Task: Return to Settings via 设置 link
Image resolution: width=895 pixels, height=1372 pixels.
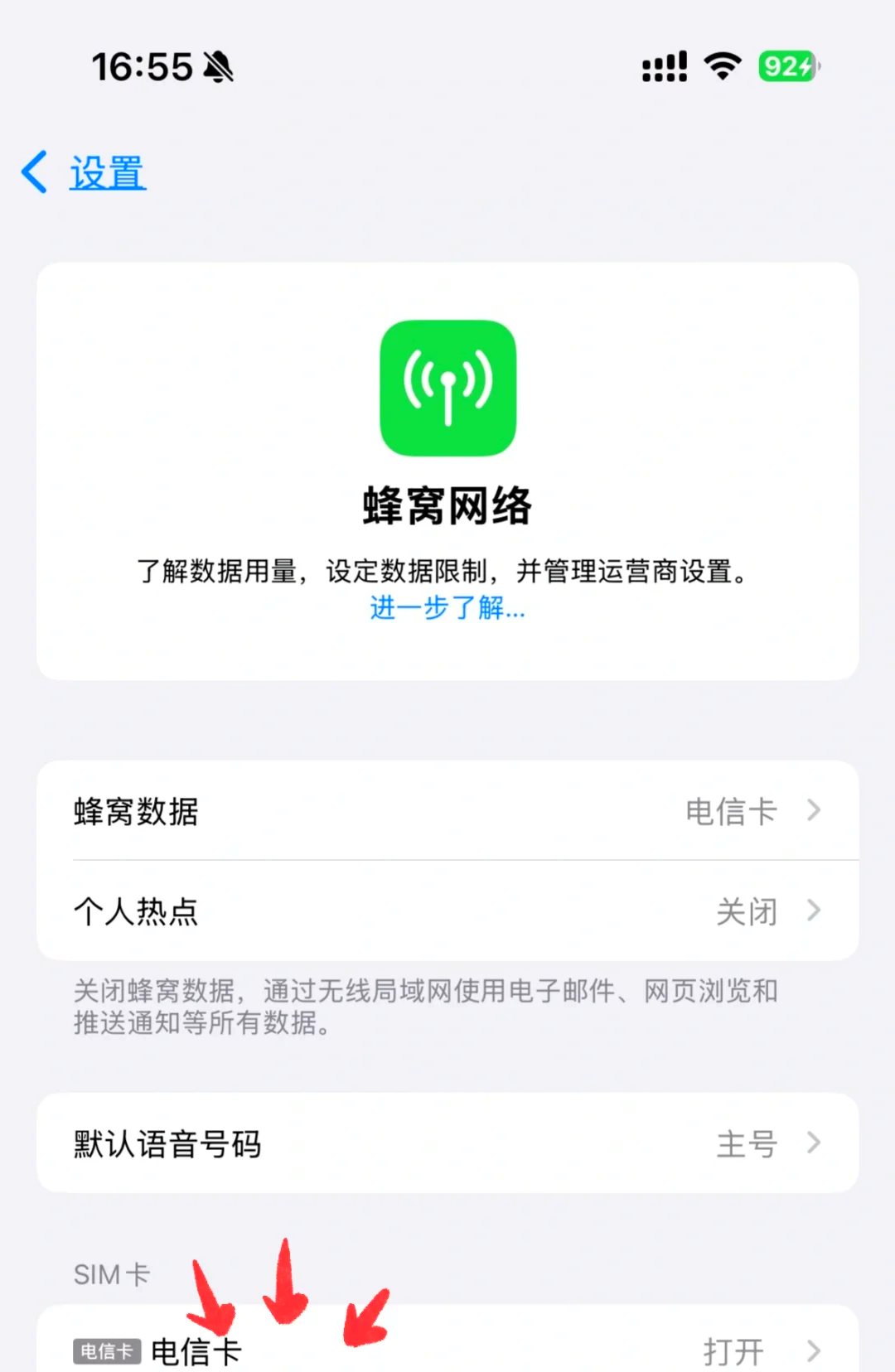Action: coord(108,172)
